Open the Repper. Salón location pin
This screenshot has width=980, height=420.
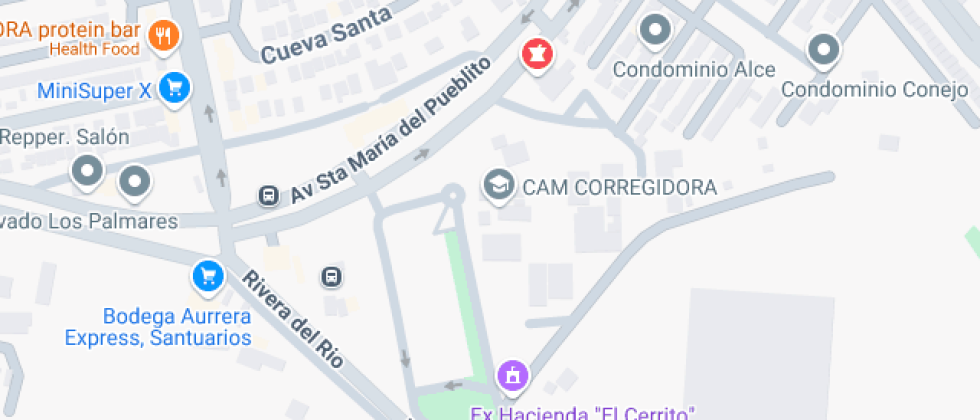(88, 172)
